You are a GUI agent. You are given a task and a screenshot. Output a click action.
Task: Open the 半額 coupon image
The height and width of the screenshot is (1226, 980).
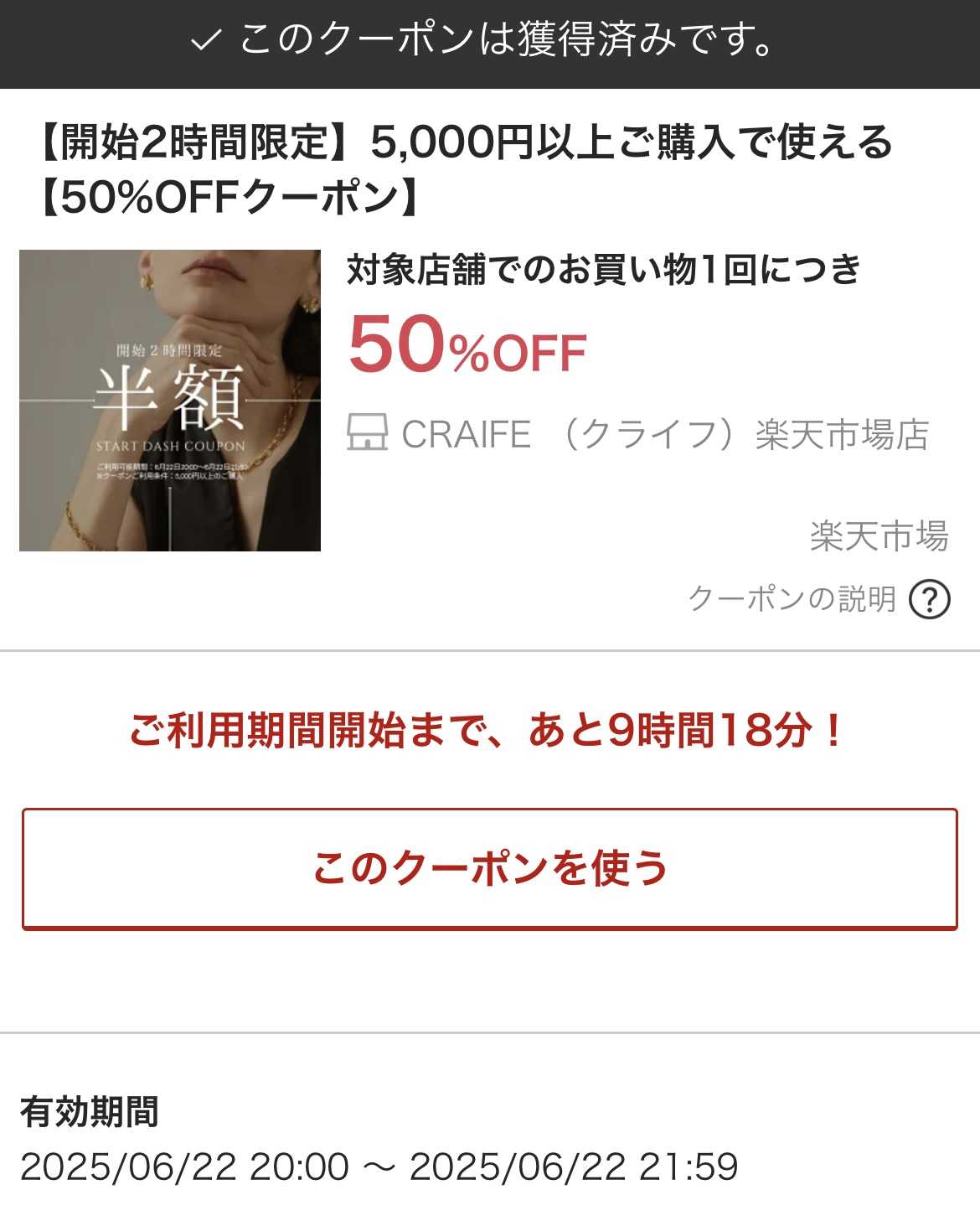pyautogui.click(x=170, y=401)
